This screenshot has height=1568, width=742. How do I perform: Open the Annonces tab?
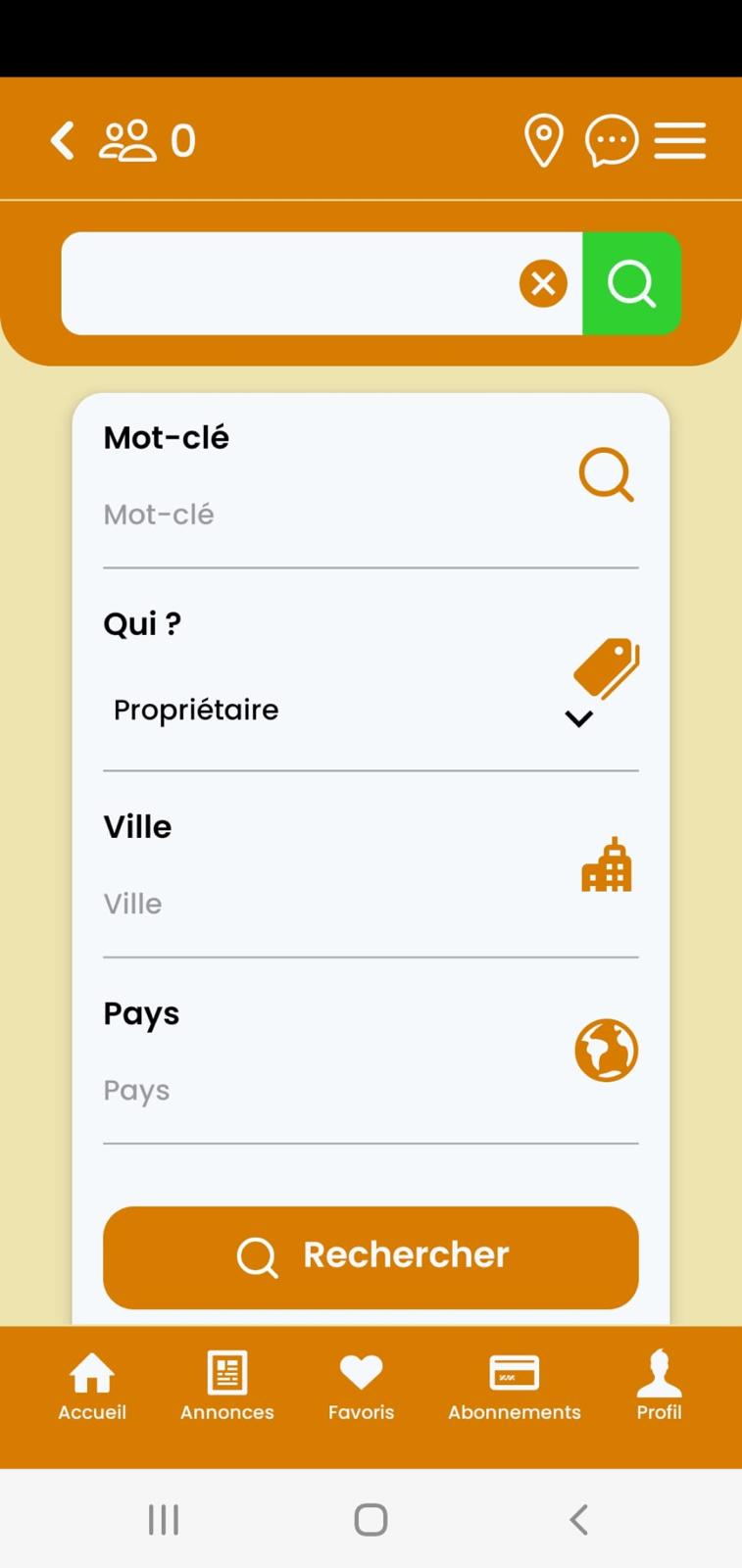(227, 1387)
